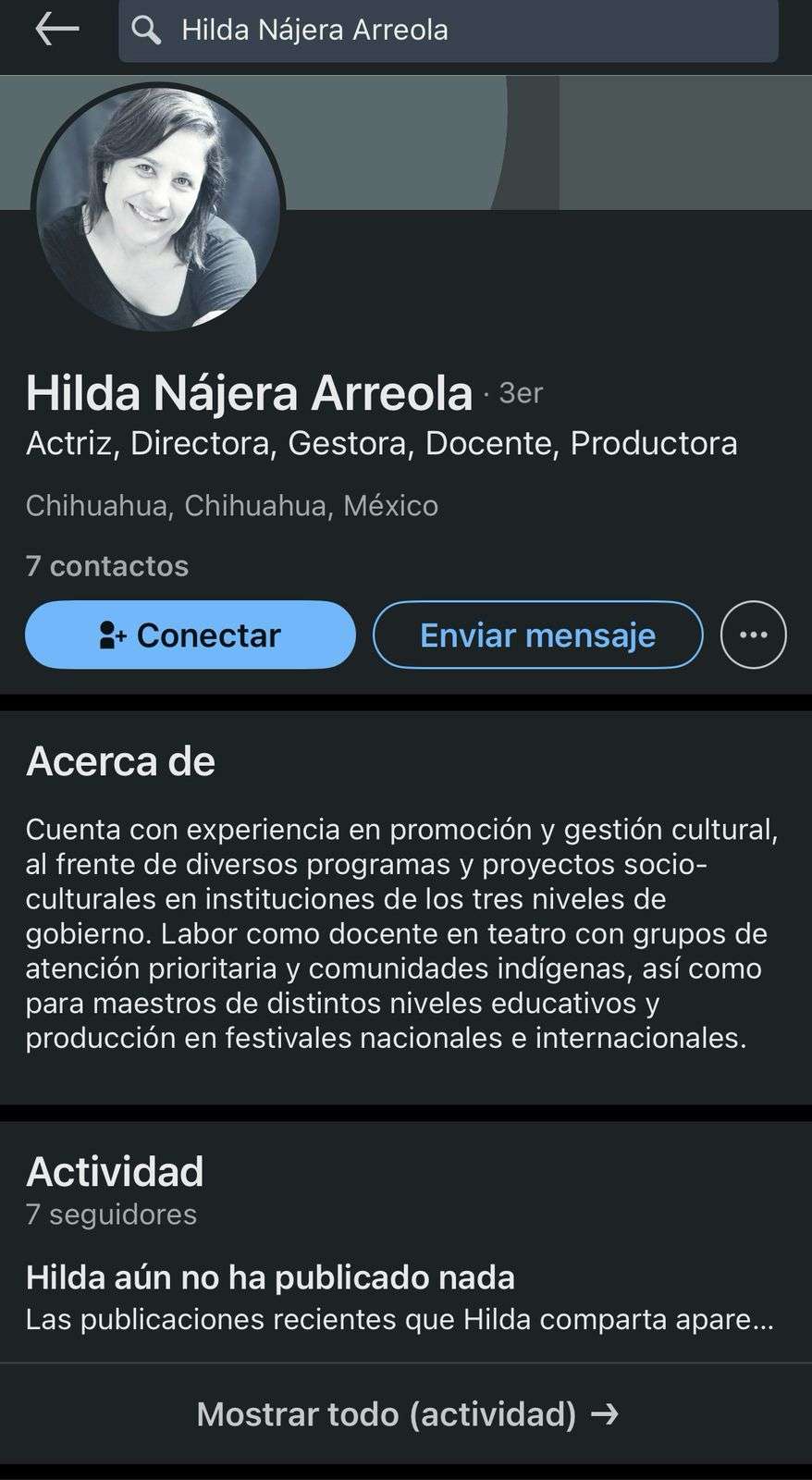This screenshot has height=1480, width=812.
Task: Go back using the arrow icon
Action: pyautogui.click(x=56, y=30)
